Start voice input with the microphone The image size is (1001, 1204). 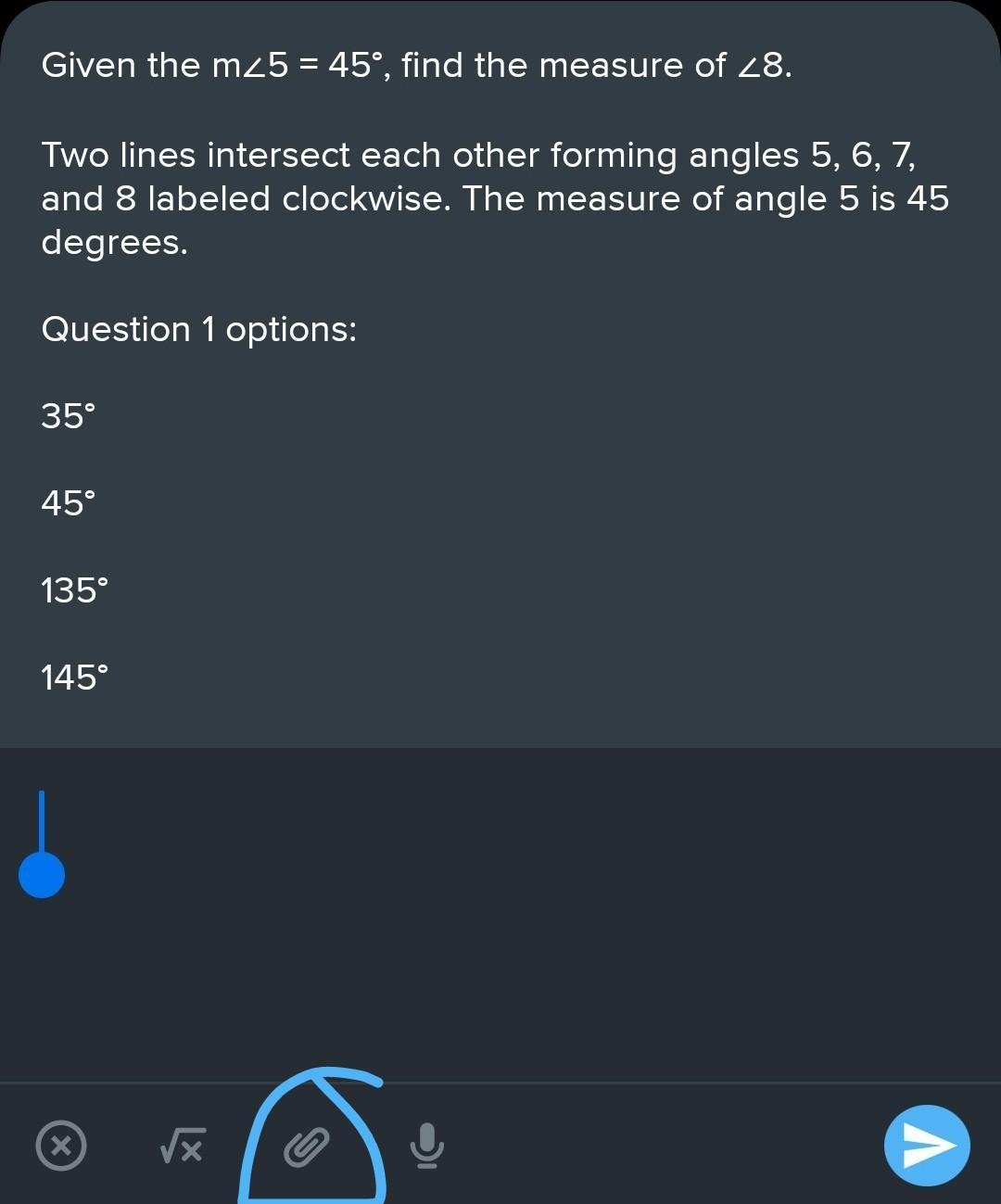(x=427, y=1147)
